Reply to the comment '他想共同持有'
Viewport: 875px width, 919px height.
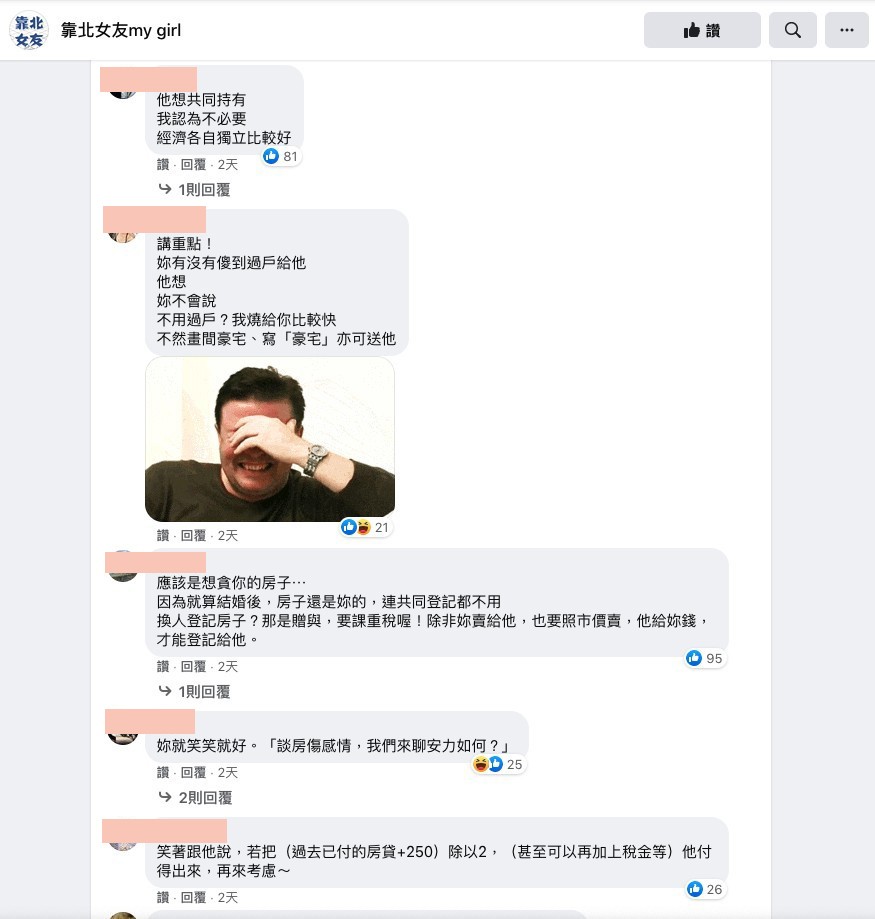coord(193,164)
